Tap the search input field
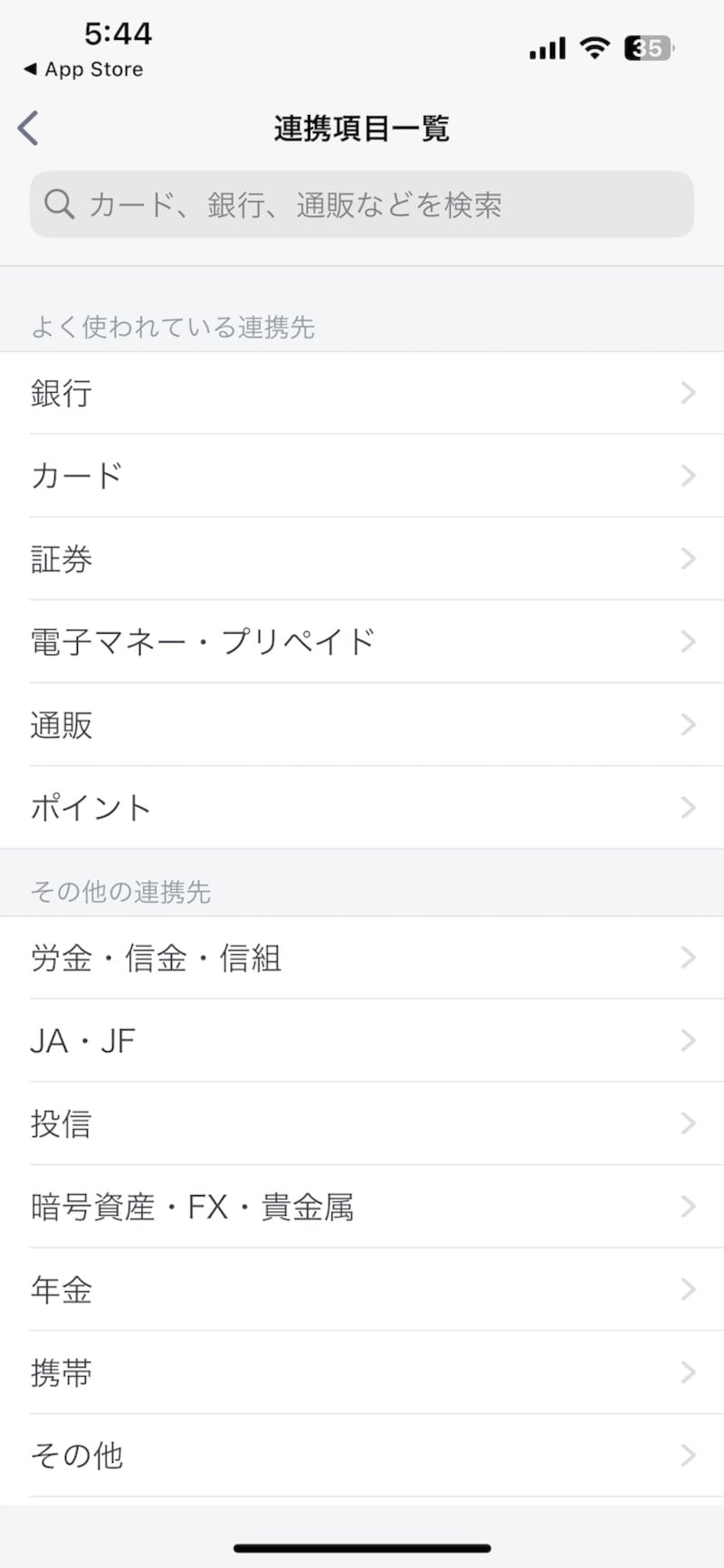The image size is (724, 1568). 362,205
